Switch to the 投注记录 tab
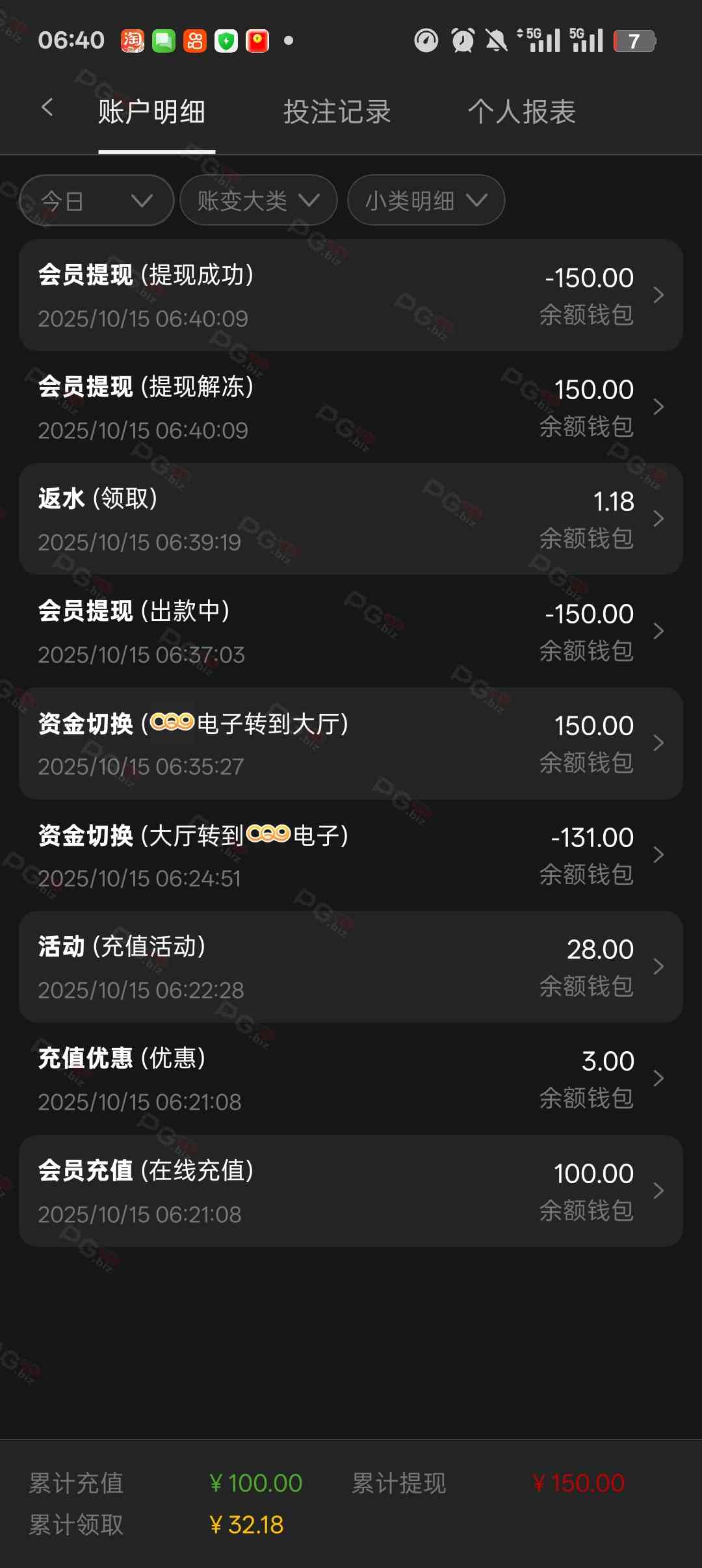 [x=337, y=112]
